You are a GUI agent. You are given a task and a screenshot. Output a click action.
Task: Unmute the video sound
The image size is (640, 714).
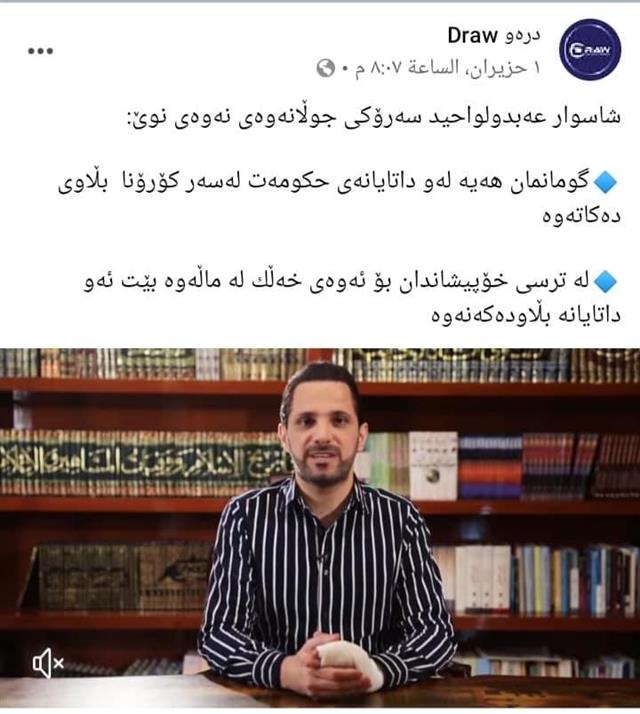47,663
